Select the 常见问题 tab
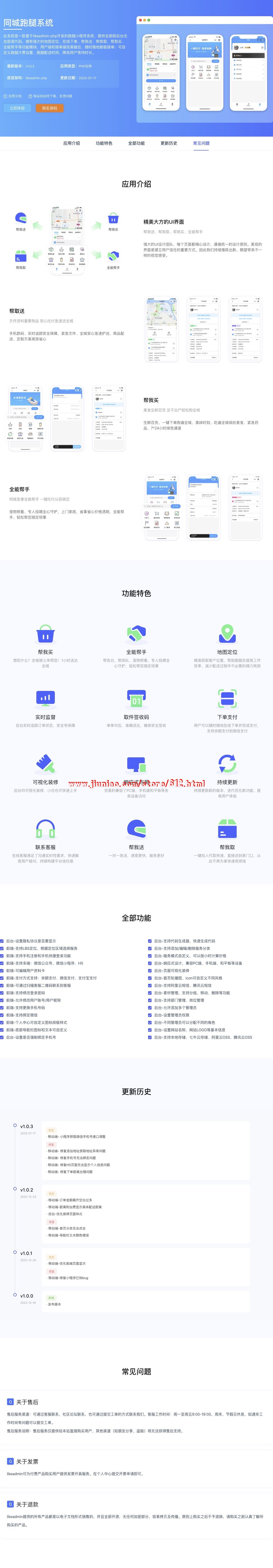Image resolution: width=273 pixels, height=1568 pixels. tap(201, 144)
